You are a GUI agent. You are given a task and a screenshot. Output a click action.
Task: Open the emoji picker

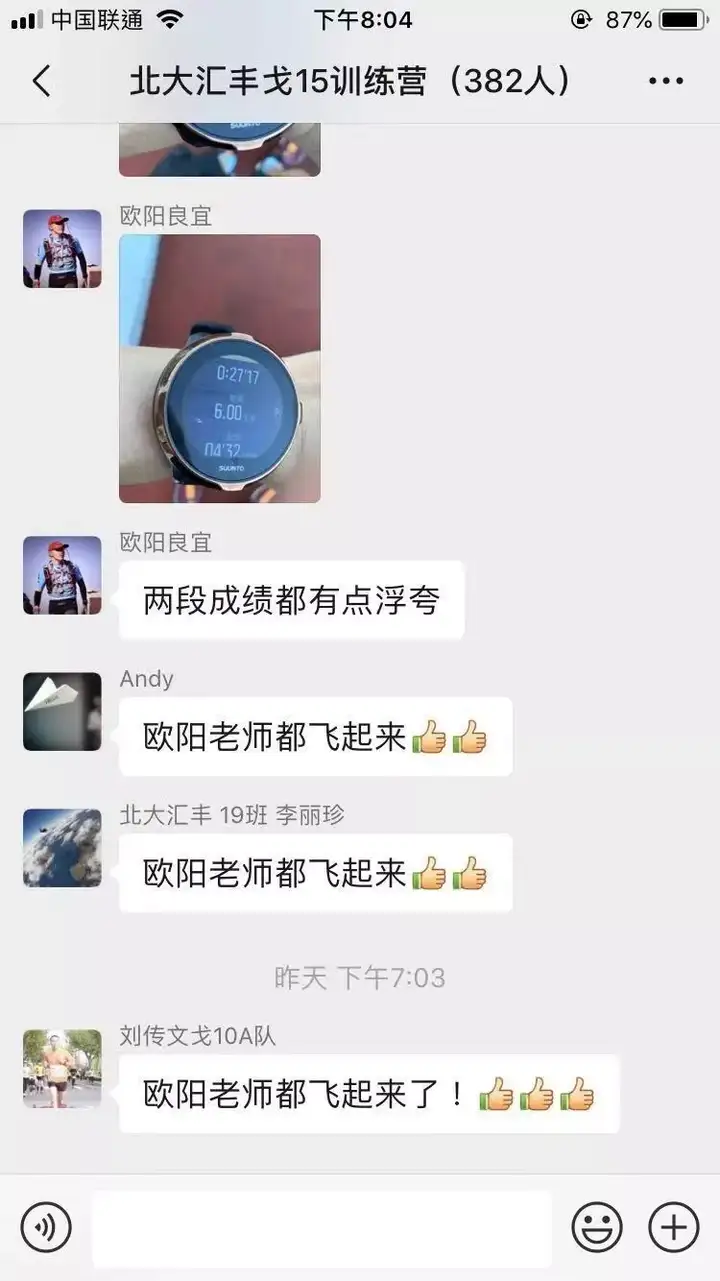point(597,1226)
